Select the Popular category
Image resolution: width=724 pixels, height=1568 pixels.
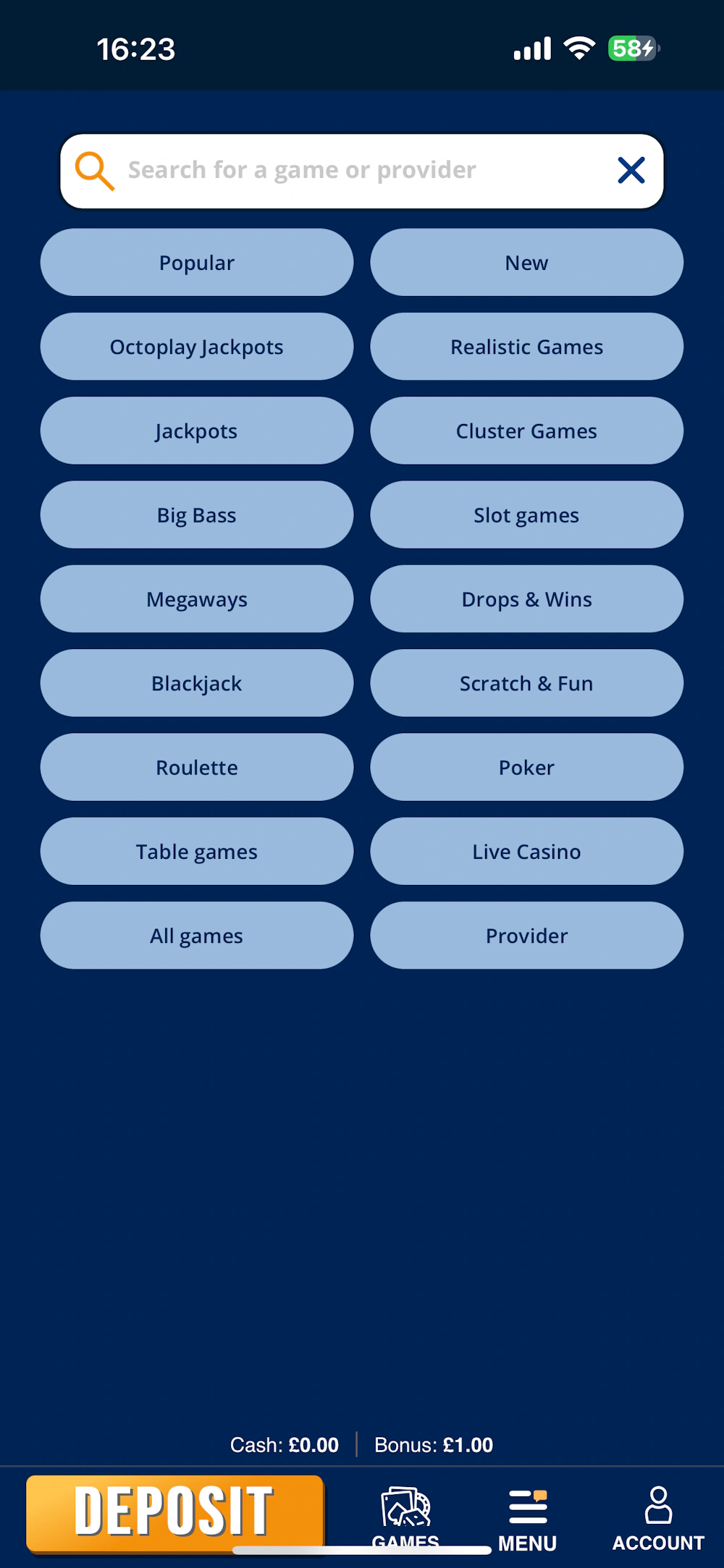197,262
